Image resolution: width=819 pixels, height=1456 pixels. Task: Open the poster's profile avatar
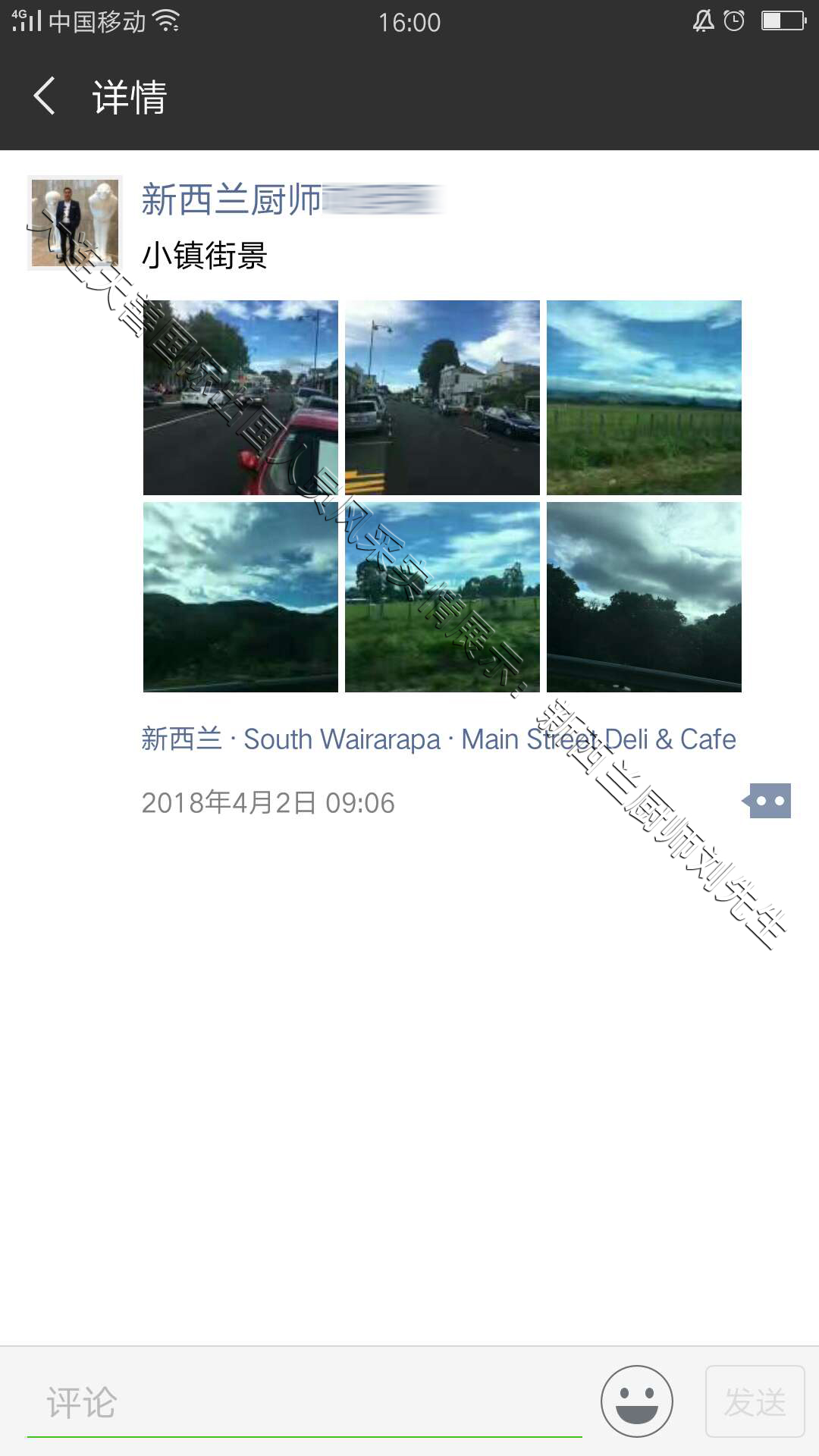pyautogui.click(x=74, y=223)
